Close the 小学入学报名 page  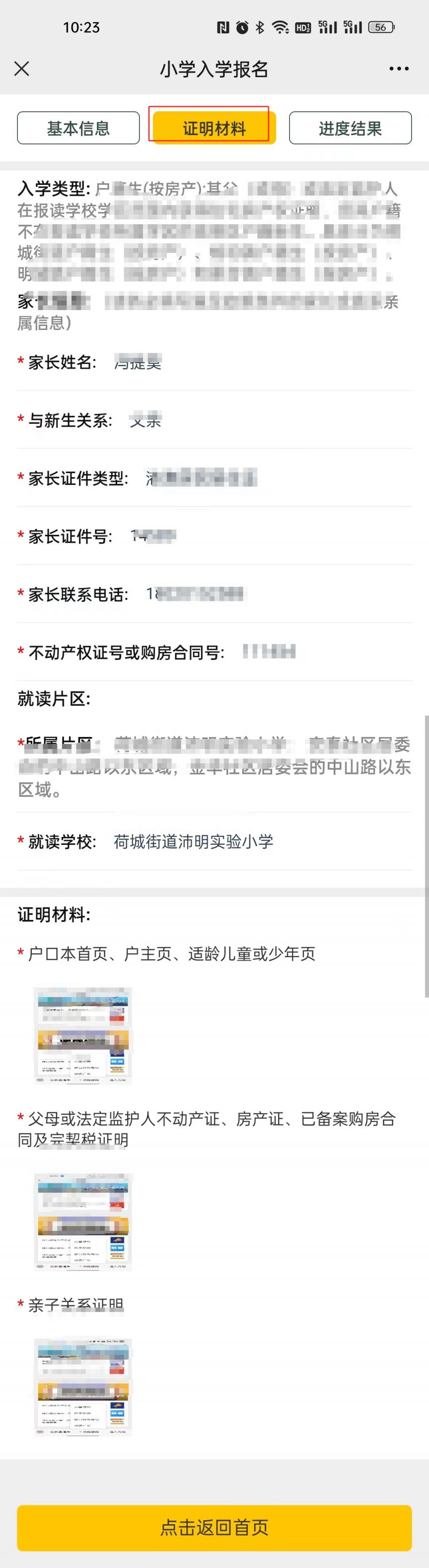[x=22, y=69]
